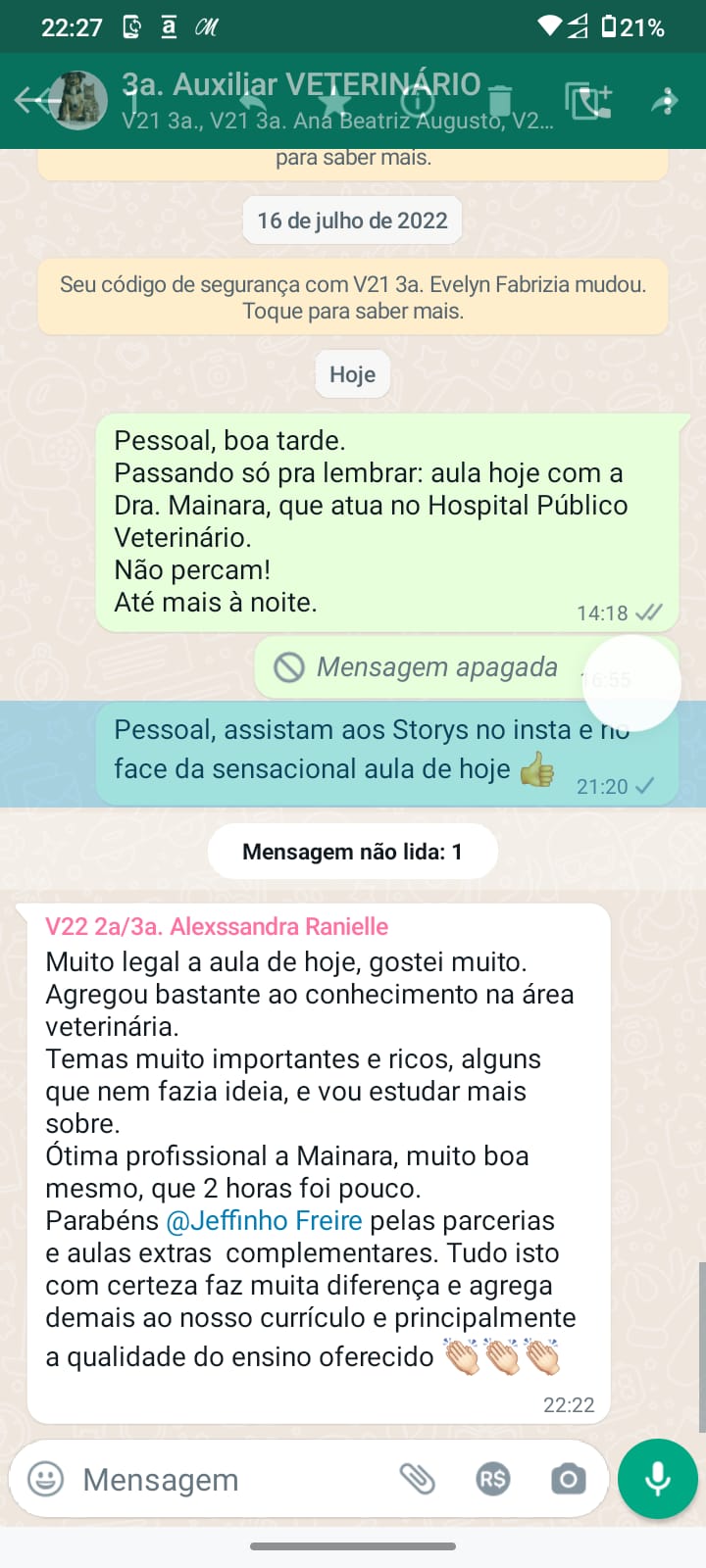The width and height of the screenshot is (706, 1568).
Task: Tap the security code changed notice for Evelyn Fabrizia
Action: point(353,297)
